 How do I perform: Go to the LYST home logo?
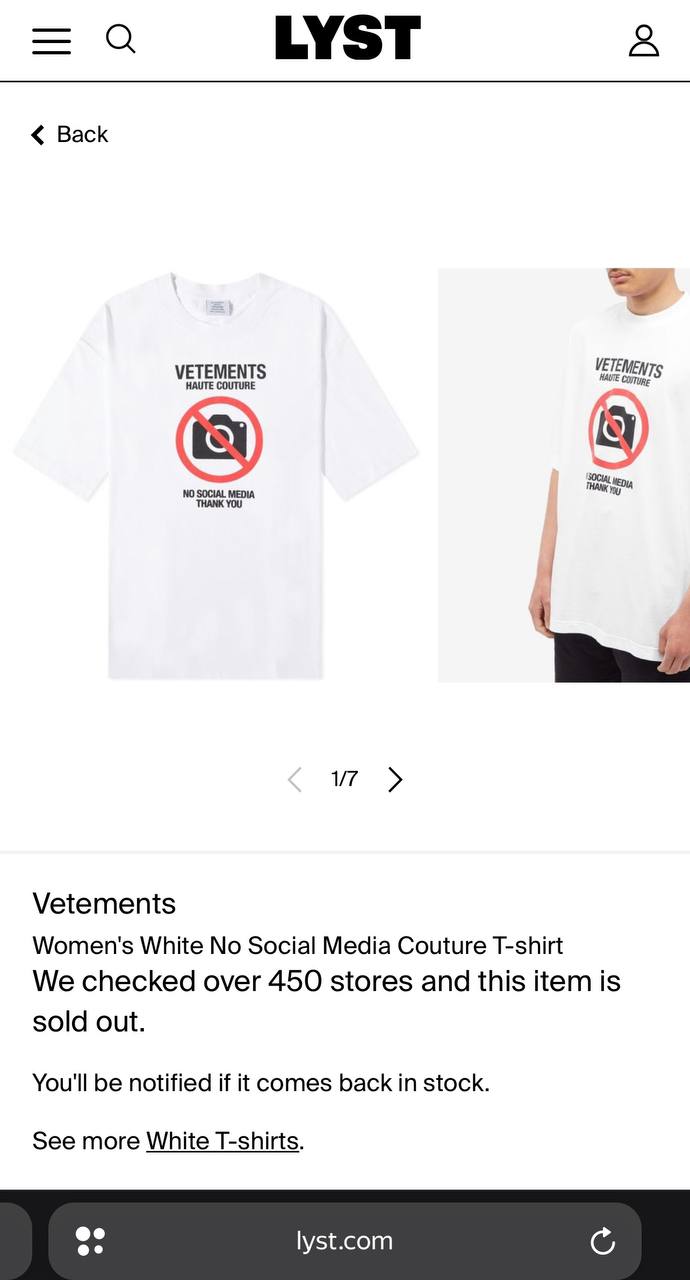point(348,38)
